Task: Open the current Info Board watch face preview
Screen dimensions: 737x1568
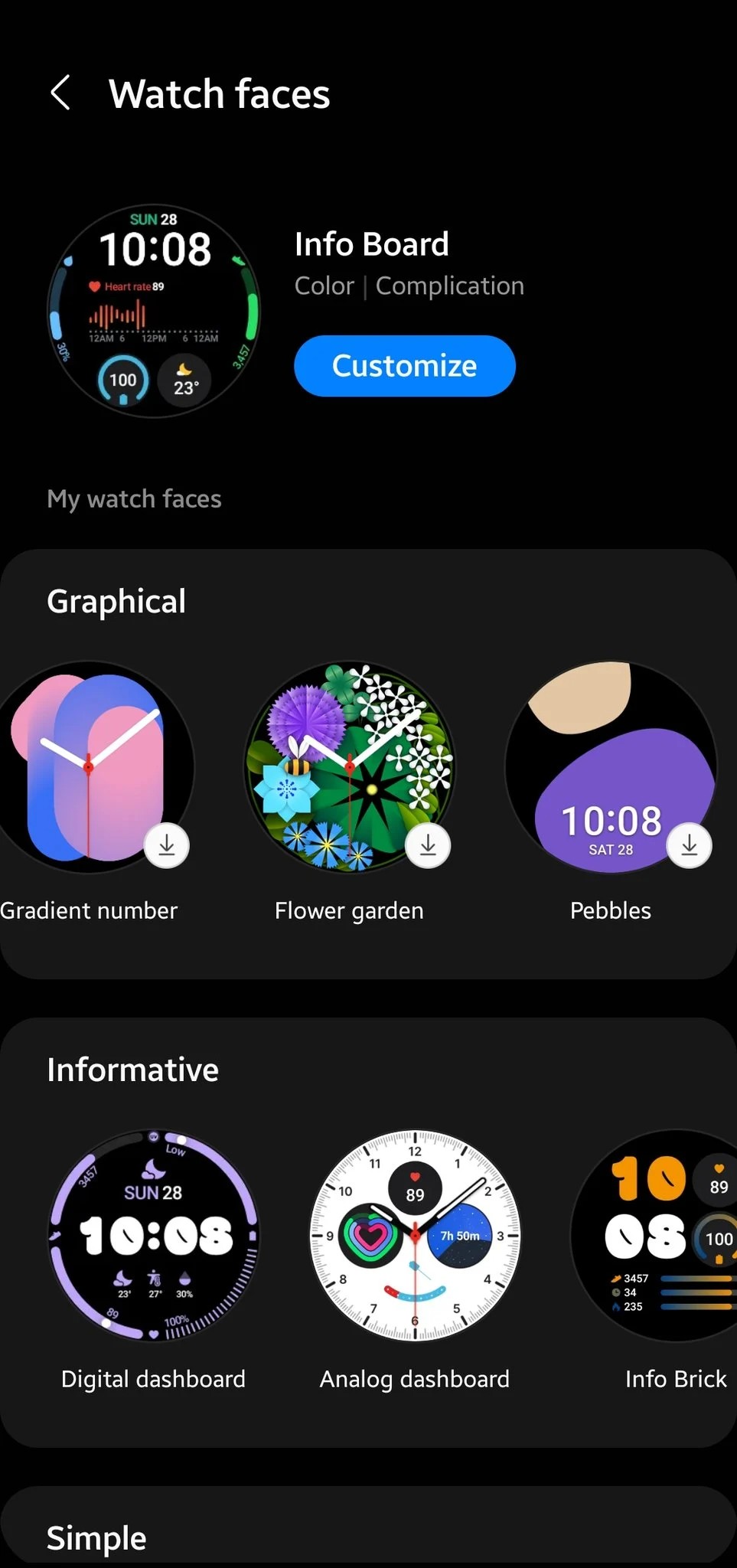Action: pyautogui.click(x=154, y=311)
